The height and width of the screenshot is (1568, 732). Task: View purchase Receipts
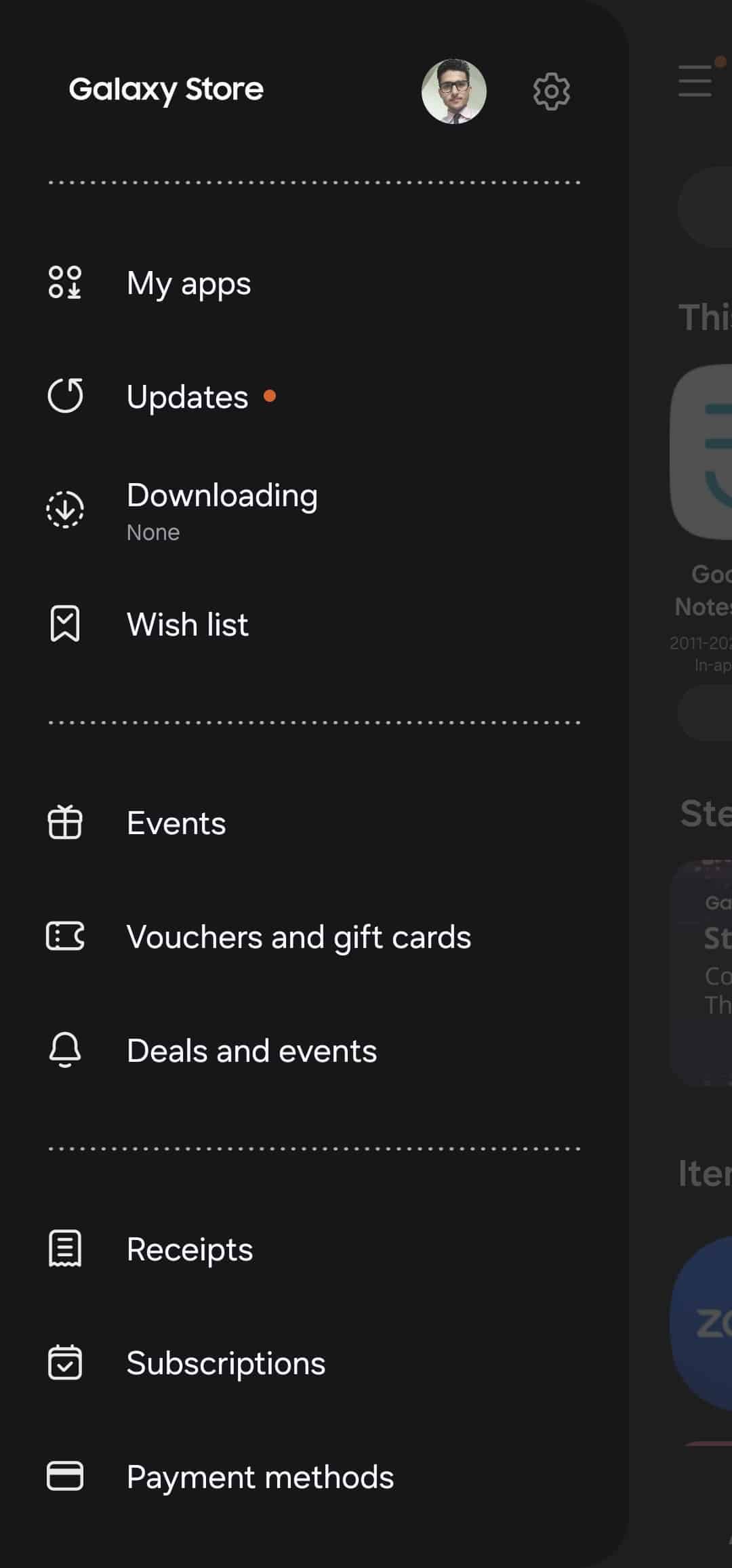190,1250
